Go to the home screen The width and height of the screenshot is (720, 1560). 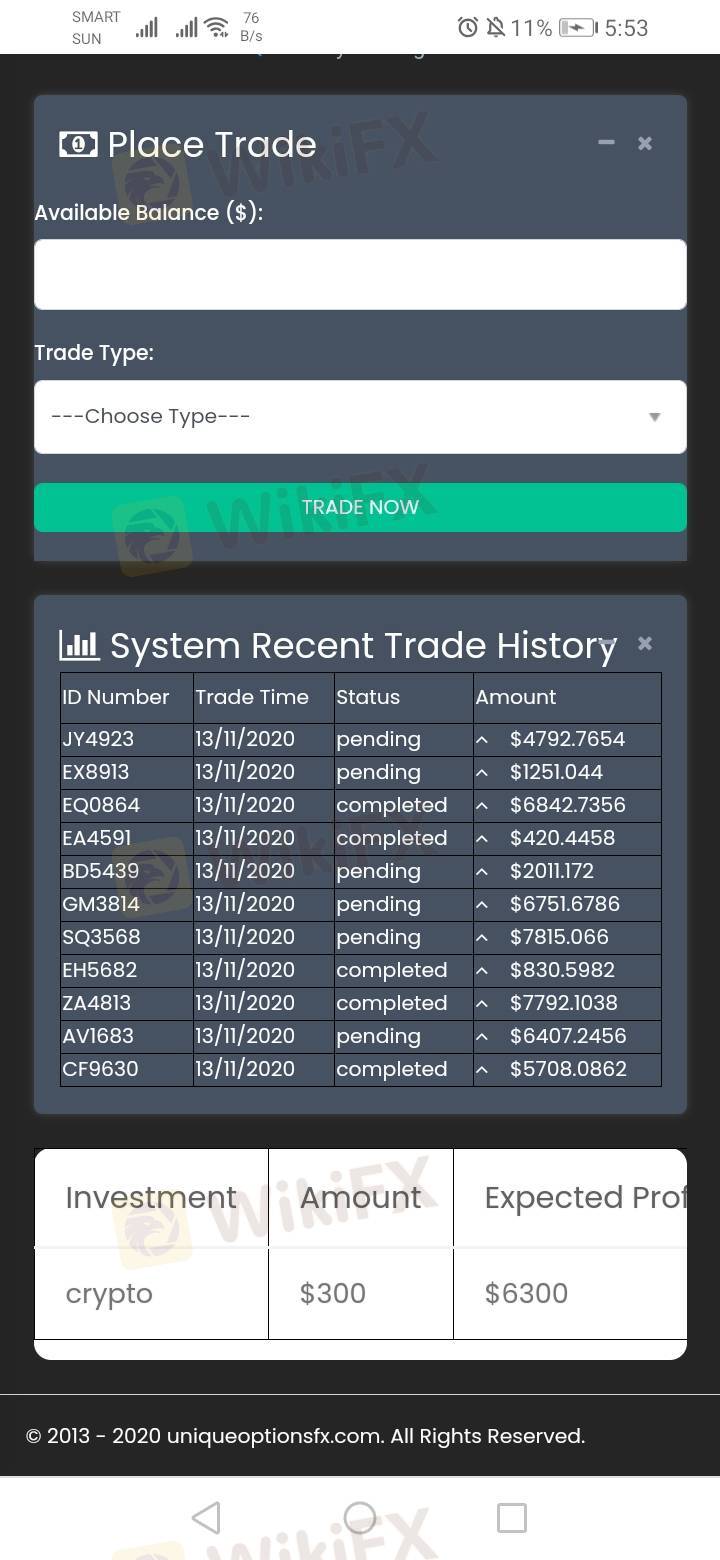360,1518
